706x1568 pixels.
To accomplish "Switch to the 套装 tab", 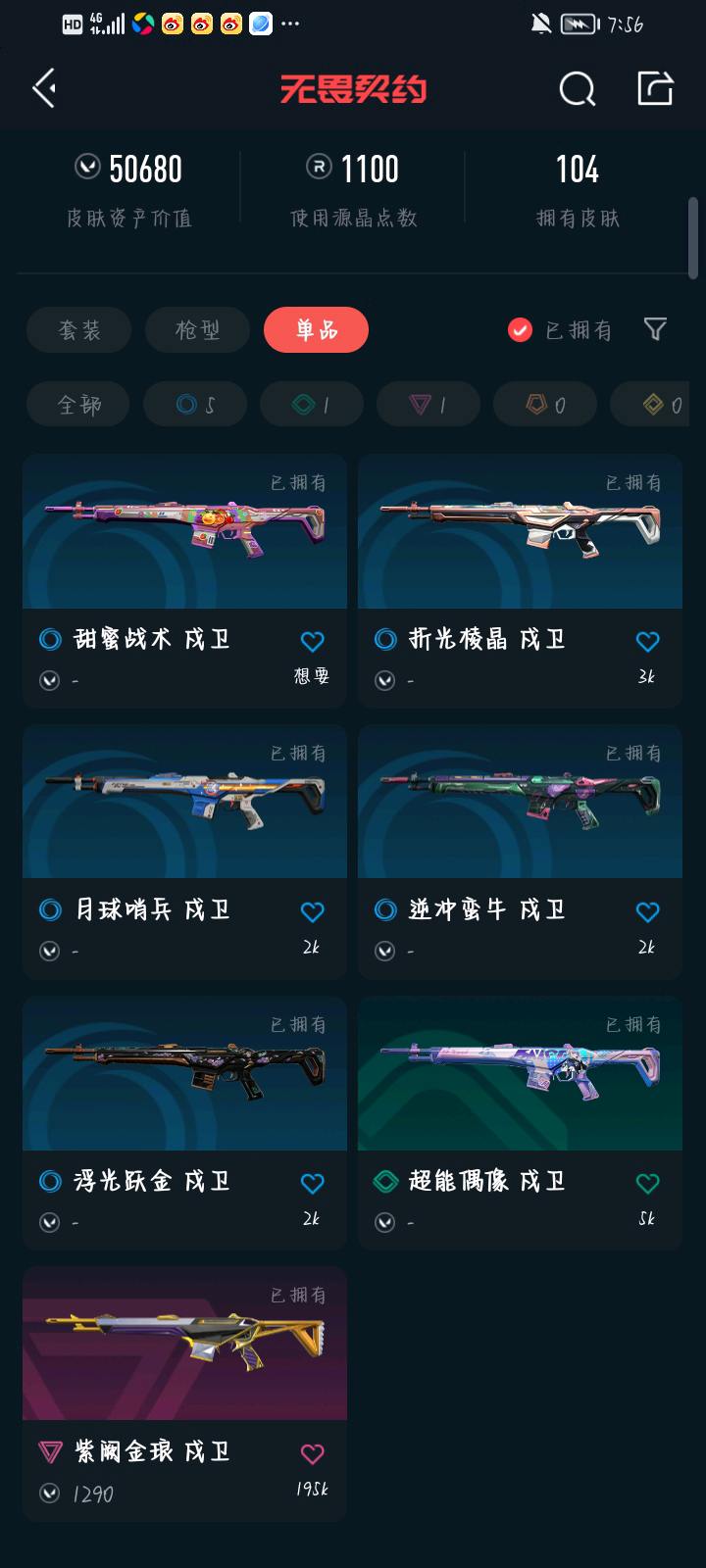I will (78, 330).
